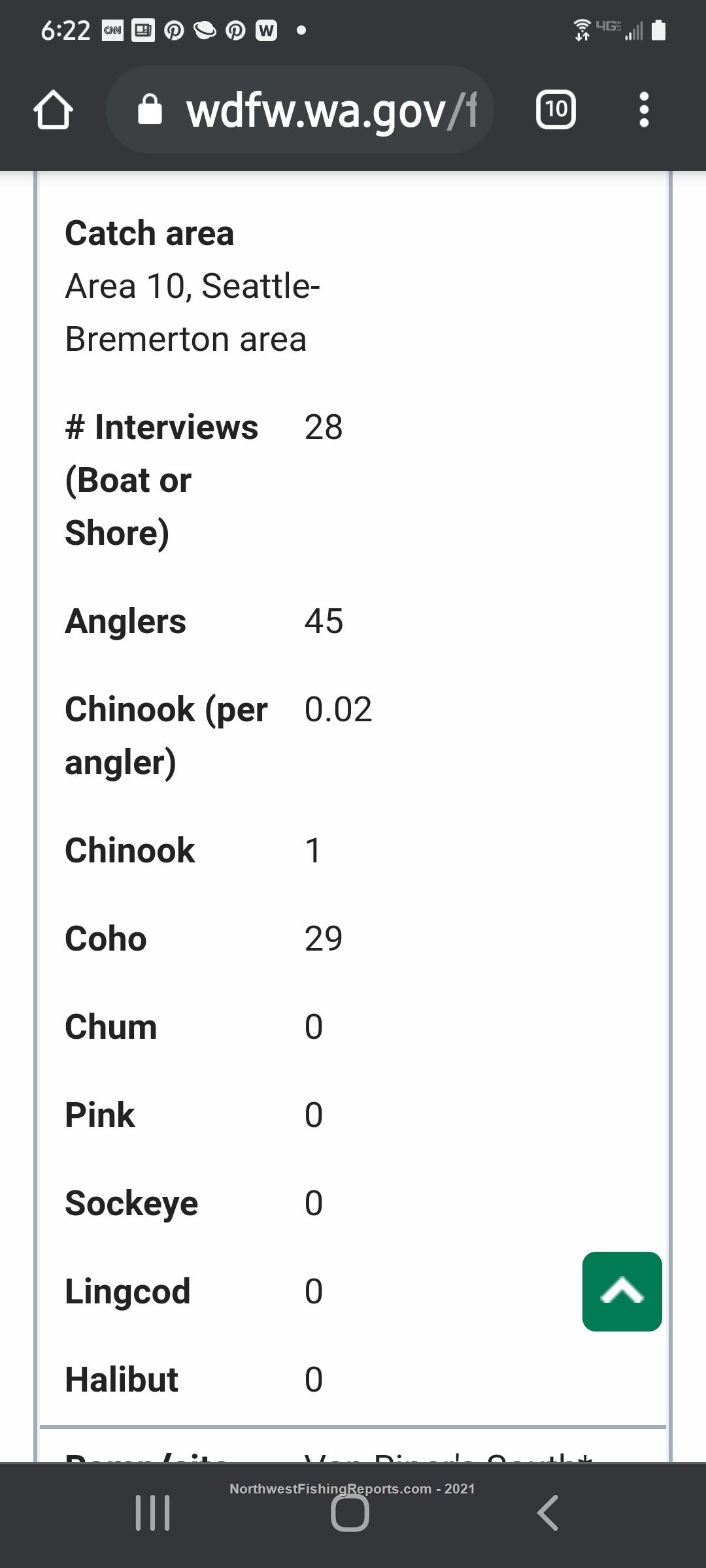
Task: Open recent apps from the navigation bar
Action: click(153, 1512)
